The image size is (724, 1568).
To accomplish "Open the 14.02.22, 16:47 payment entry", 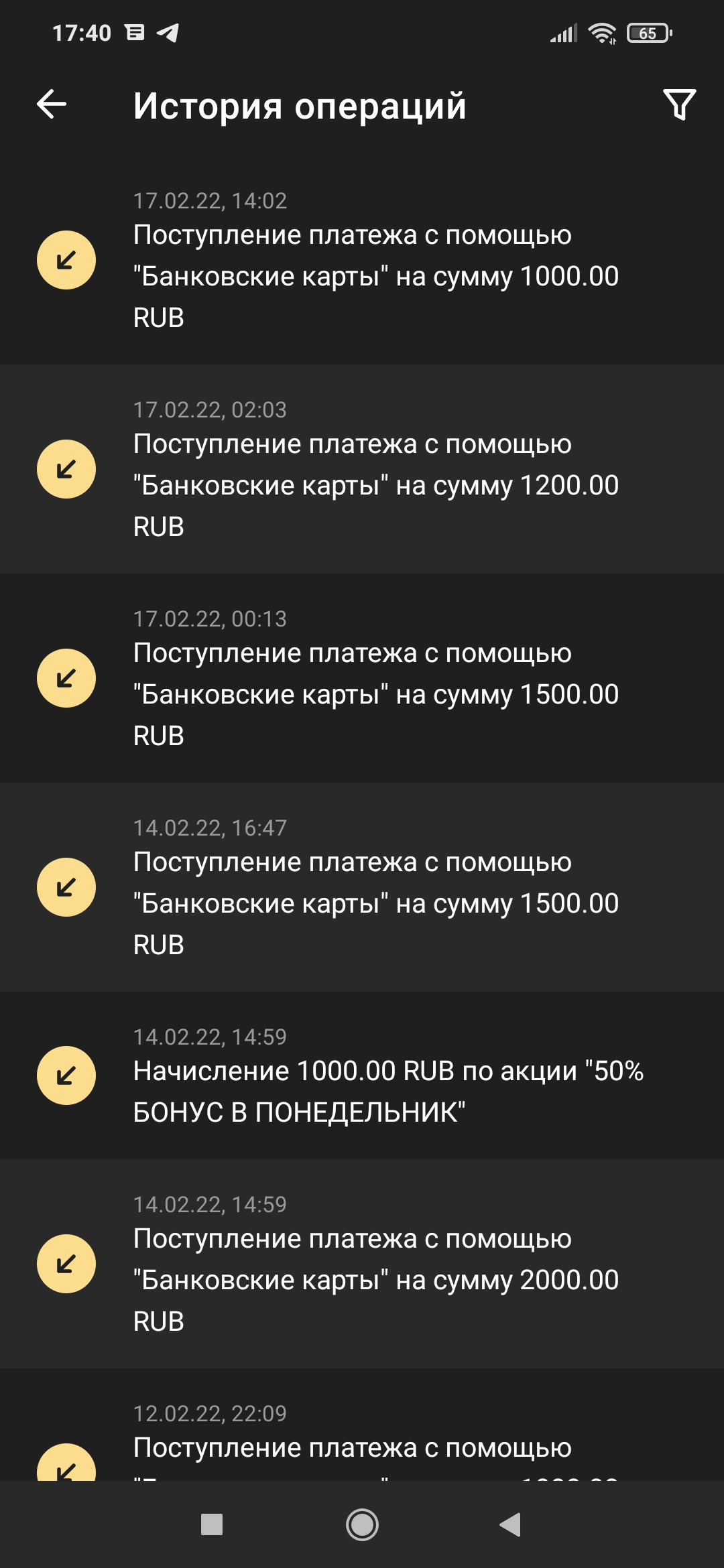I will click(362, 887).
